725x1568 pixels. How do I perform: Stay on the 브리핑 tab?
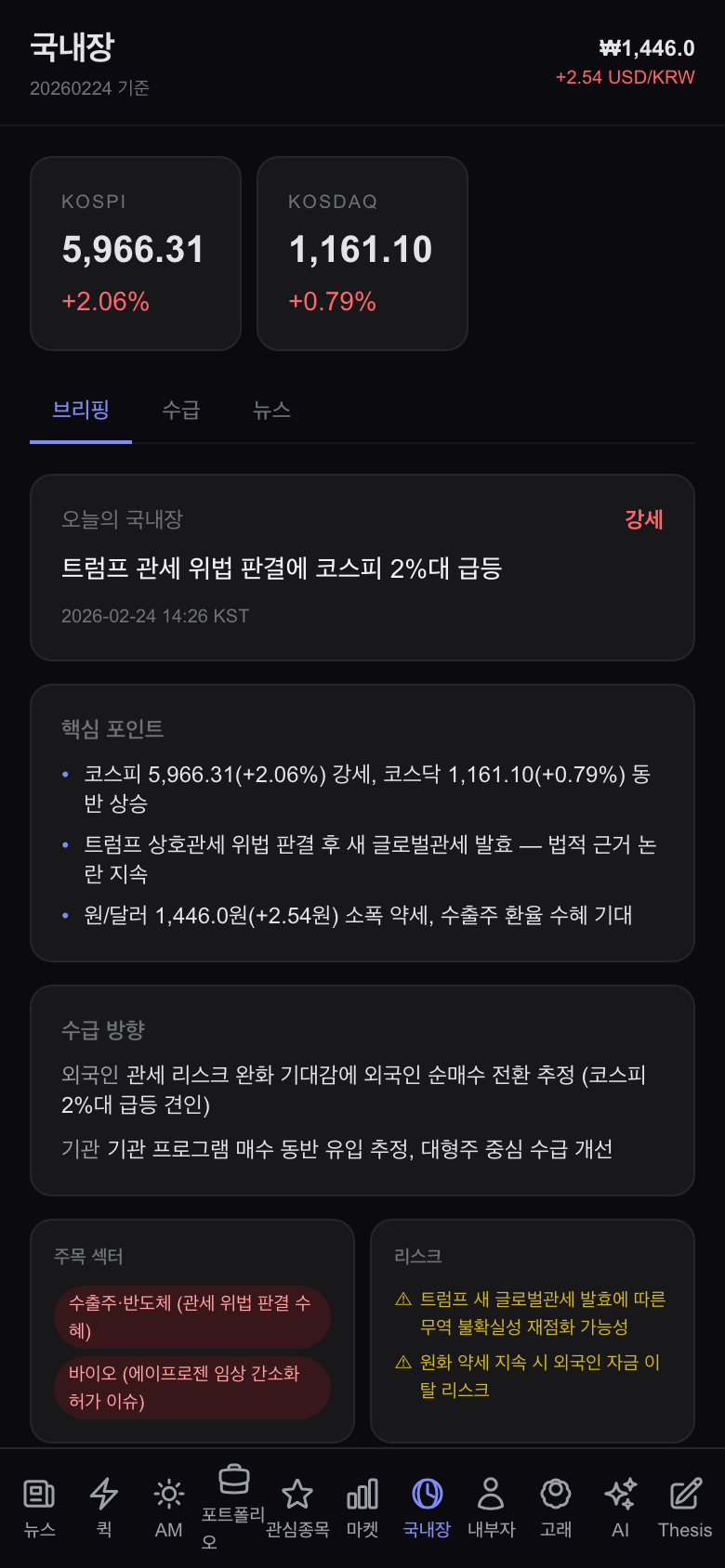pos(80,410)
